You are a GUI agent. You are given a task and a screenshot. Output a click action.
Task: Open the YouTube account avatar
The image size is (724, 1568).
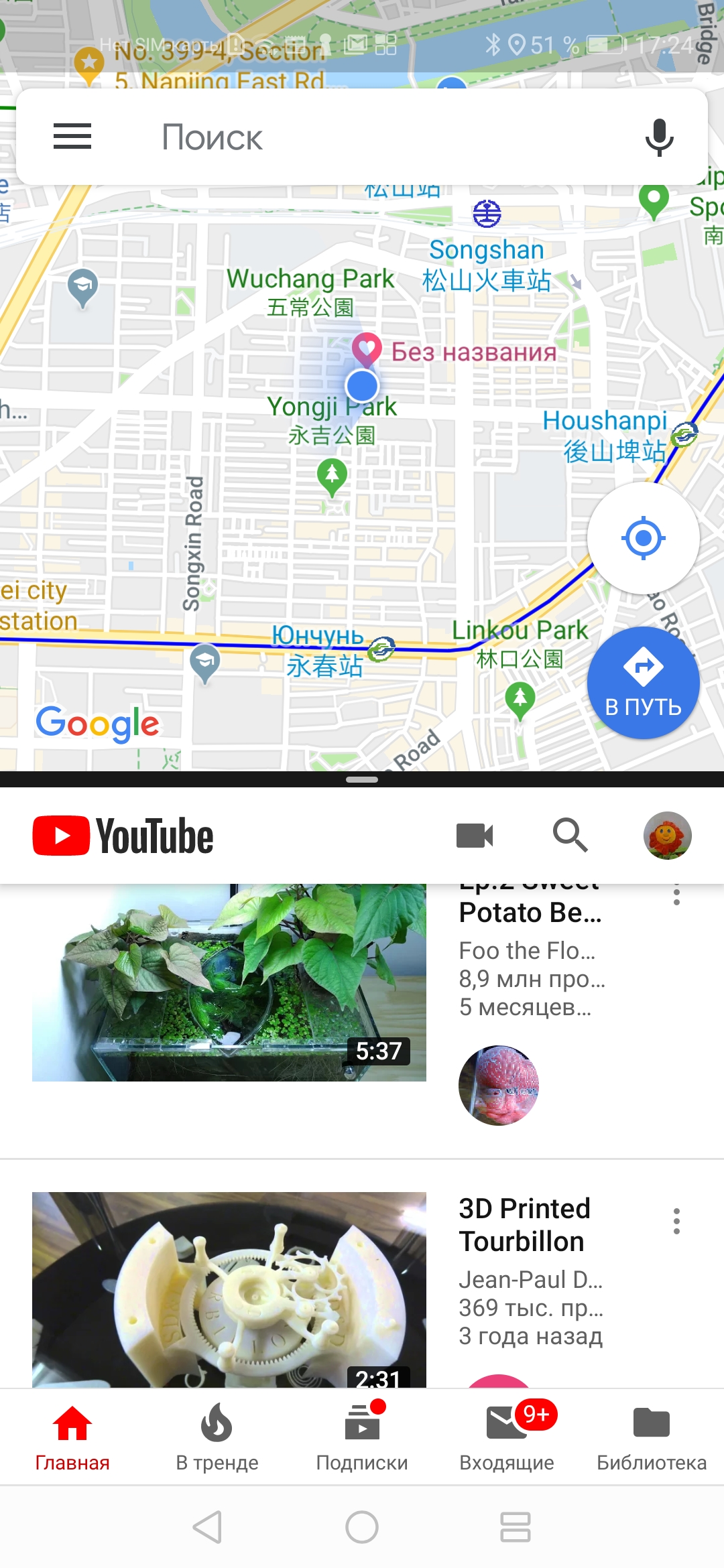(667, 836)
